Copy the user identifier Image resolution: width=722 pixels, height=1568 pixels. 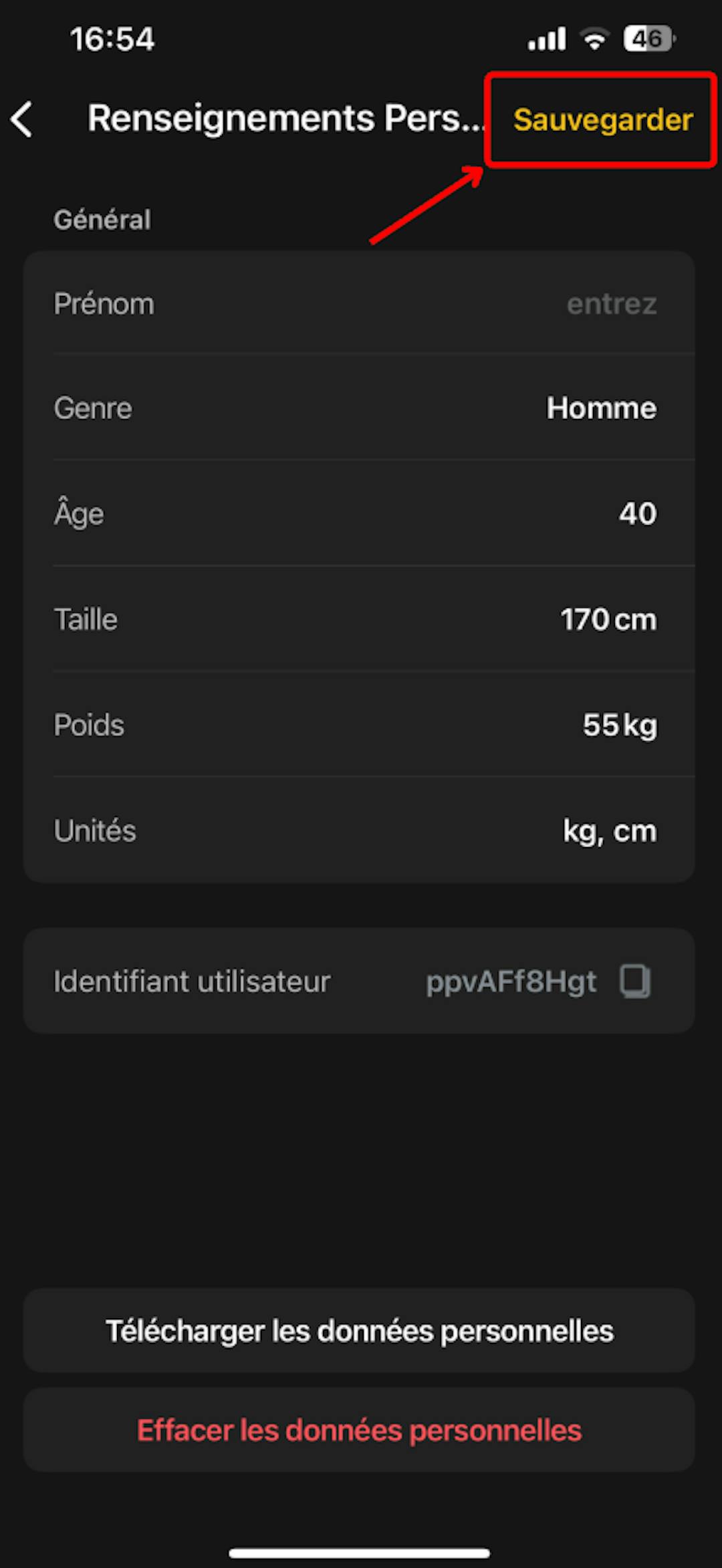635,981
